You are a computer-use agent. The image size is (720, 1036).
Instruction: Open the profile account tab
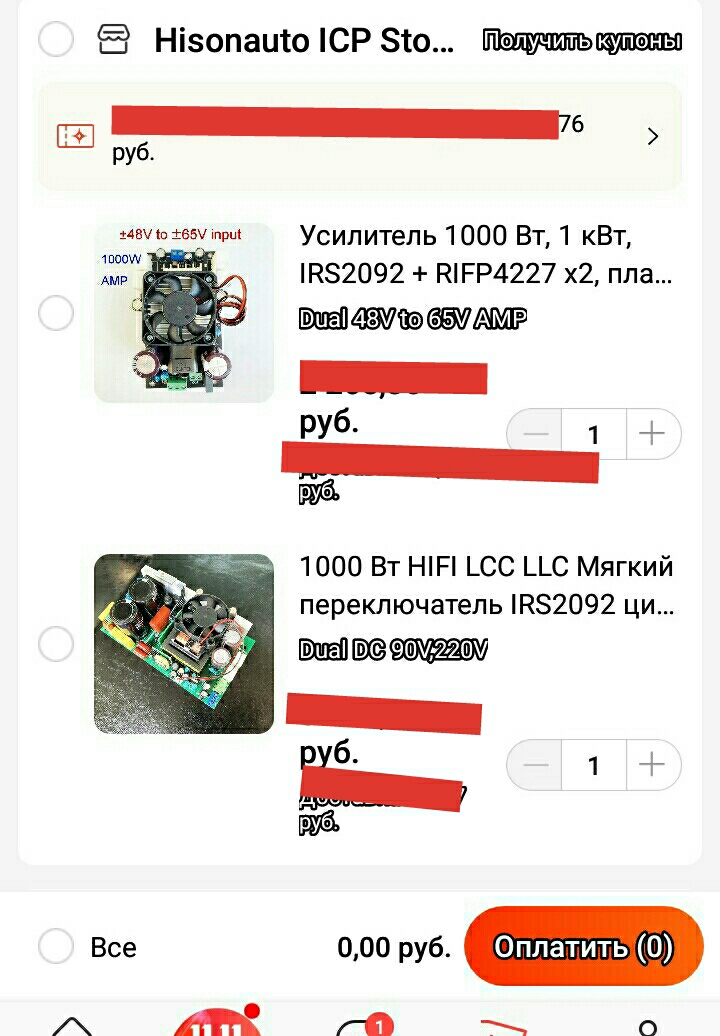click(x=648, y=1025)
